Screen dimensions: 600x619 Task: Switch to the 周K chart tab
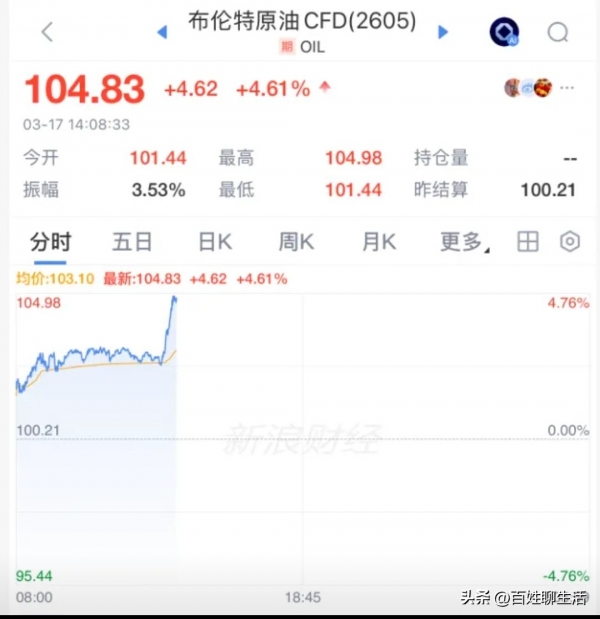click(296, 242)
